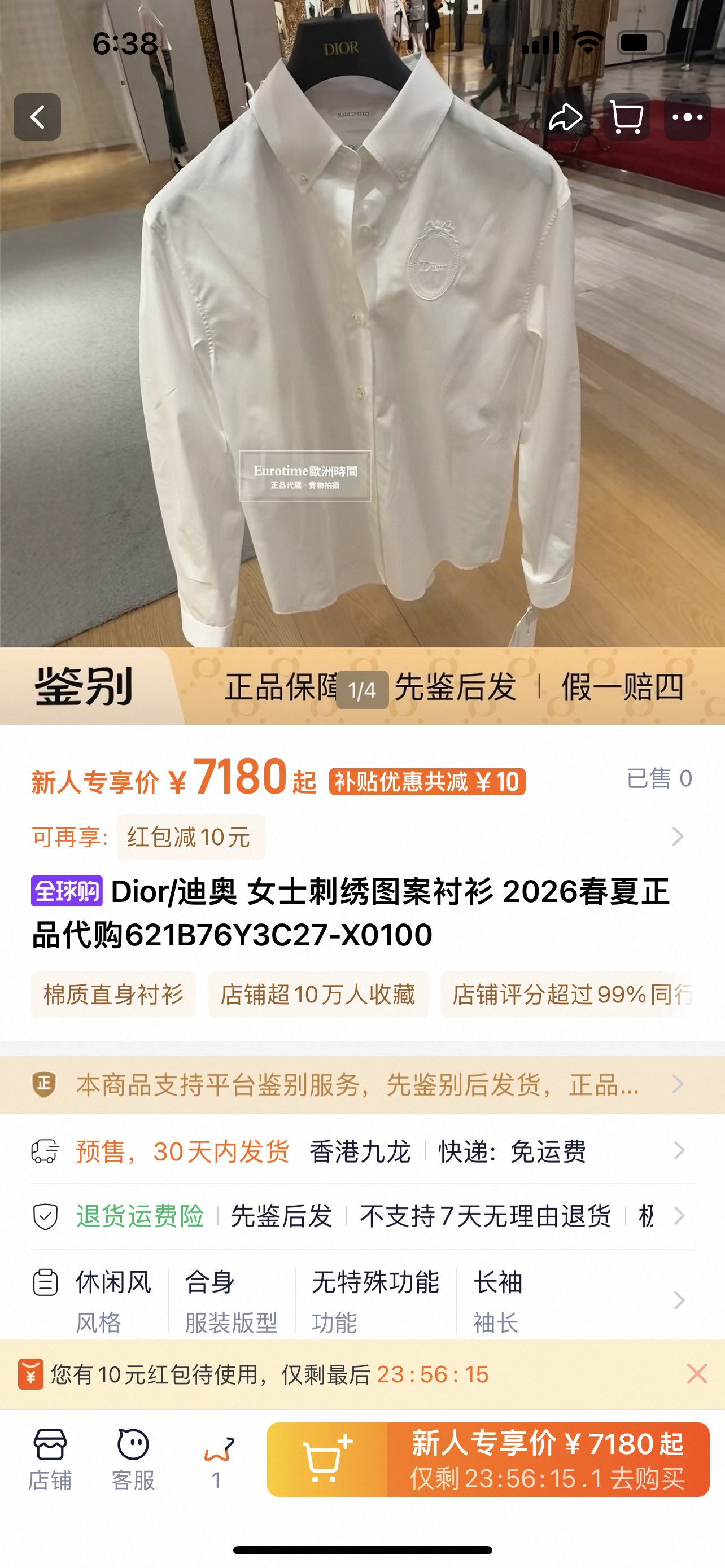Visit the seller's 店铺 page
Viewport: 725px width, 1568px height.
pyautogui.click(x=50, y=1459)
